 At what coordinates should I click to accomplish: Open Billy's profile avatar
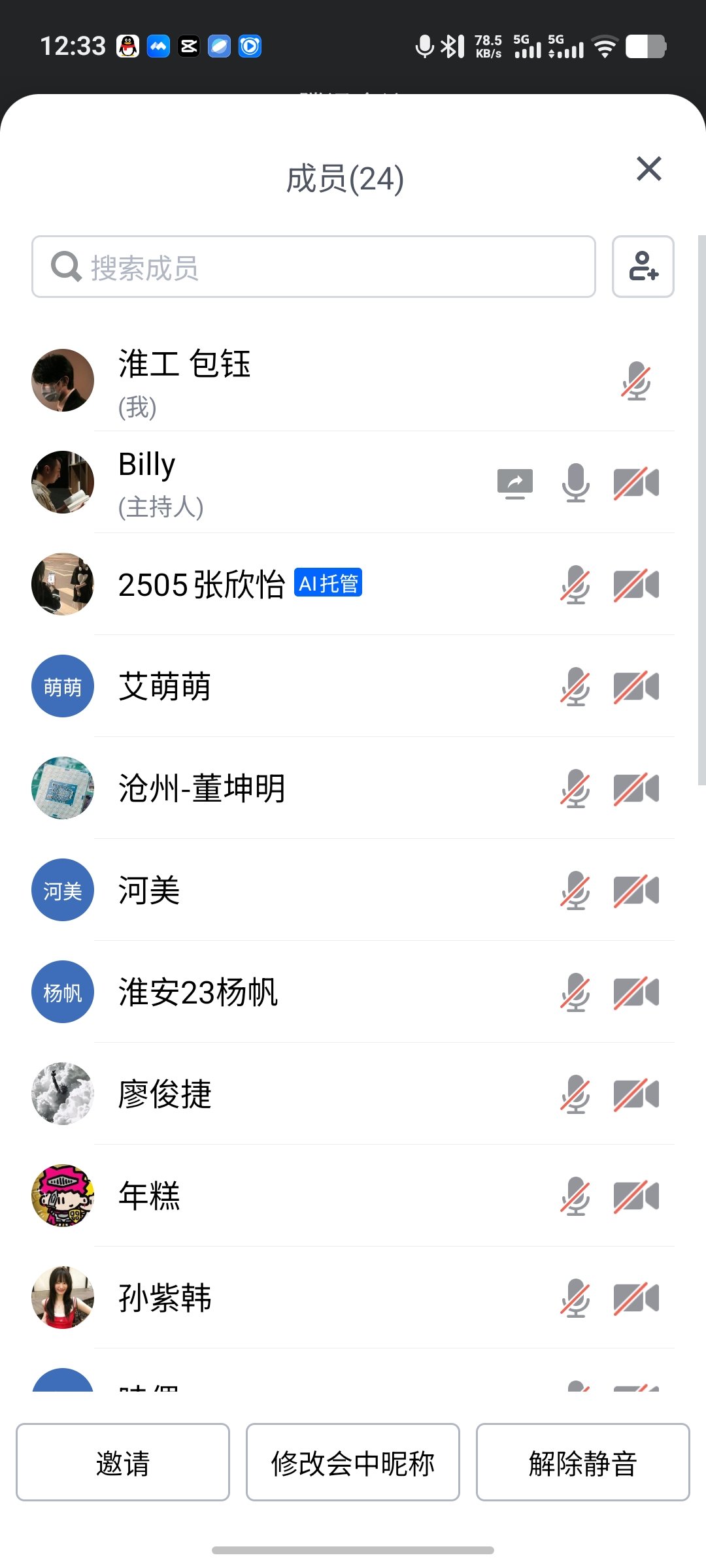[62, 482]
